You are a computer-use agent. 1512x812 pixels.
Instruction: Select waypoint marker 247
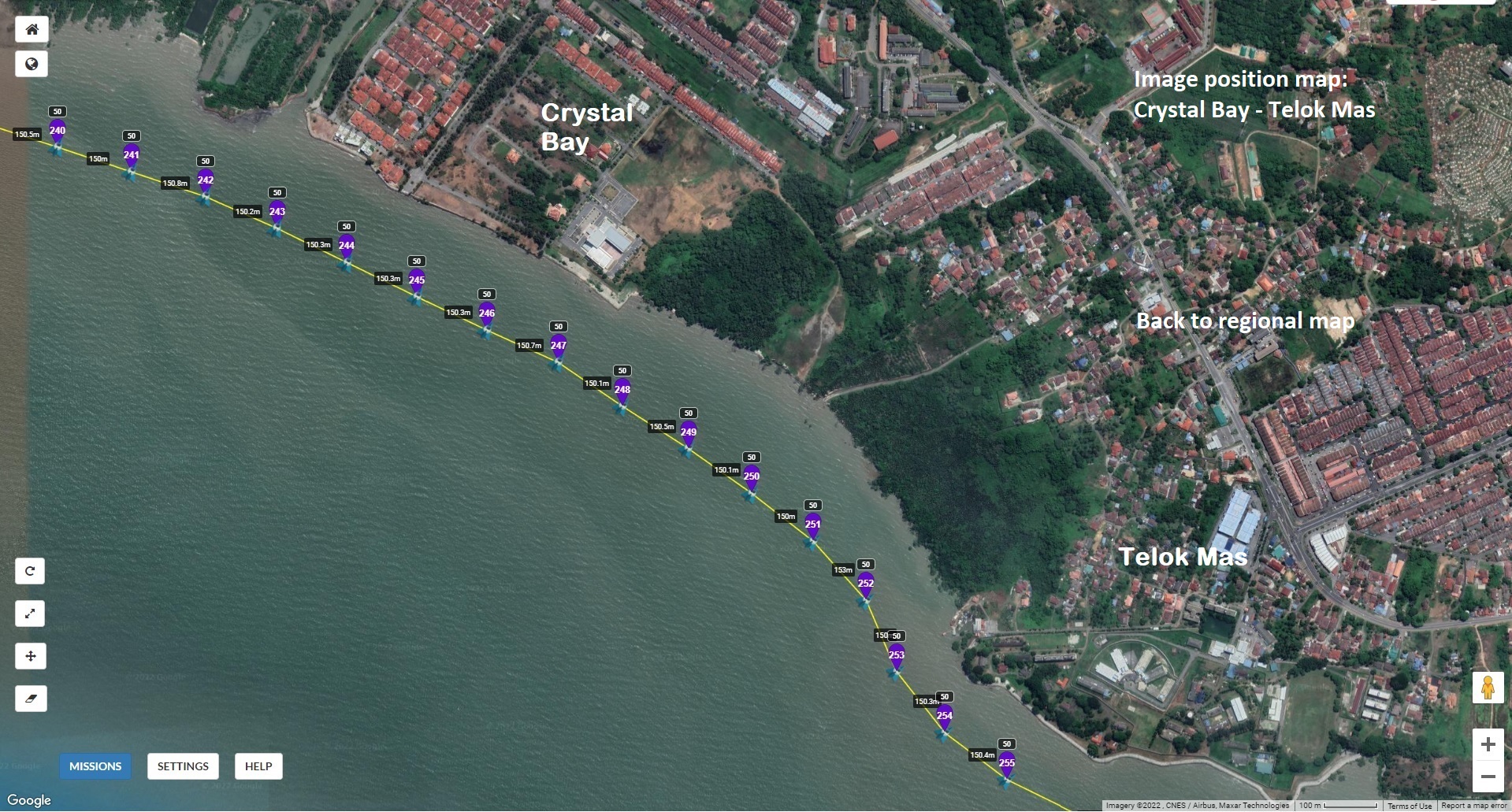(x=559, y=347)
